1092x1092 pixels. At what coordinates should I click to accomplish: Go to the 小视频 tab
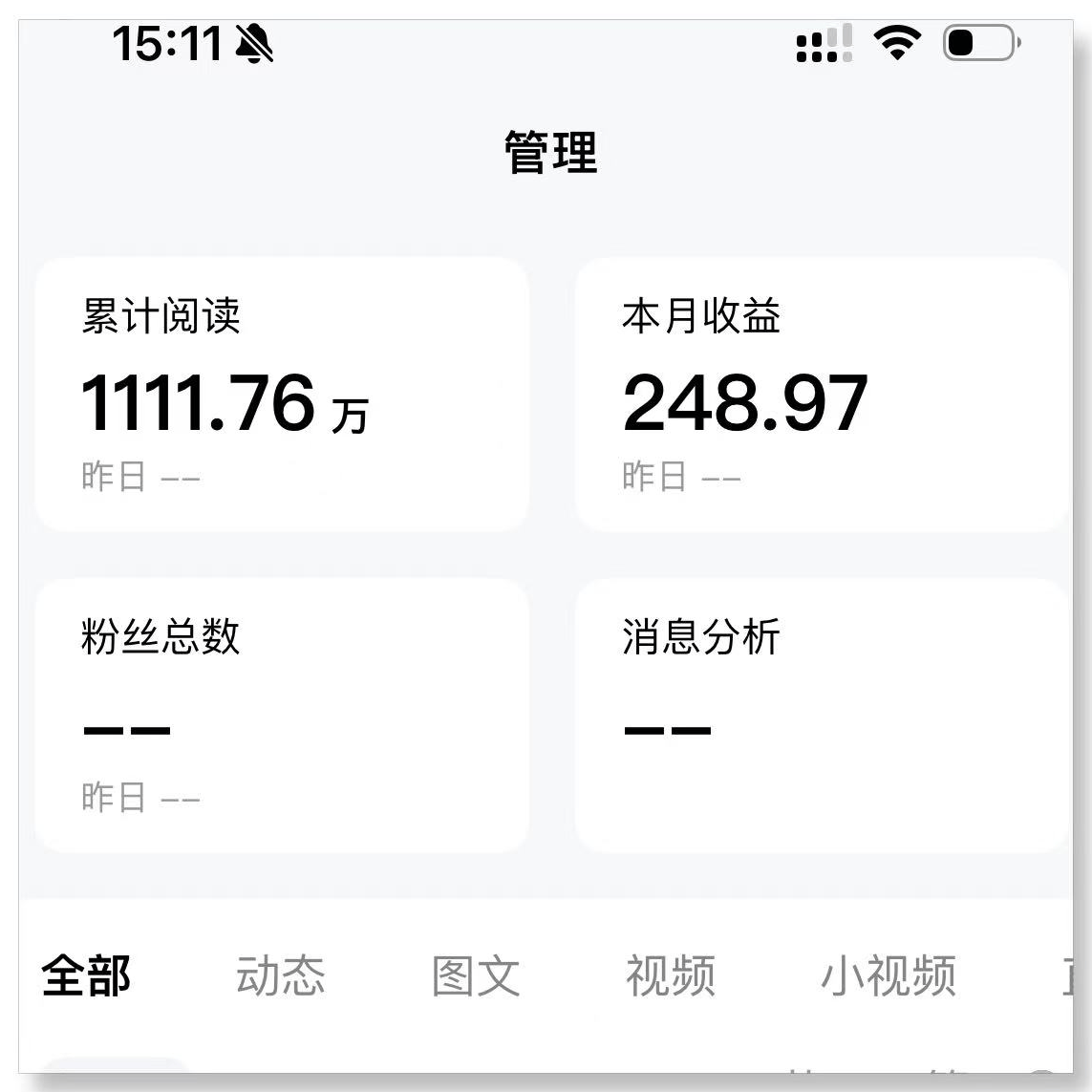(x=888, y=975)
